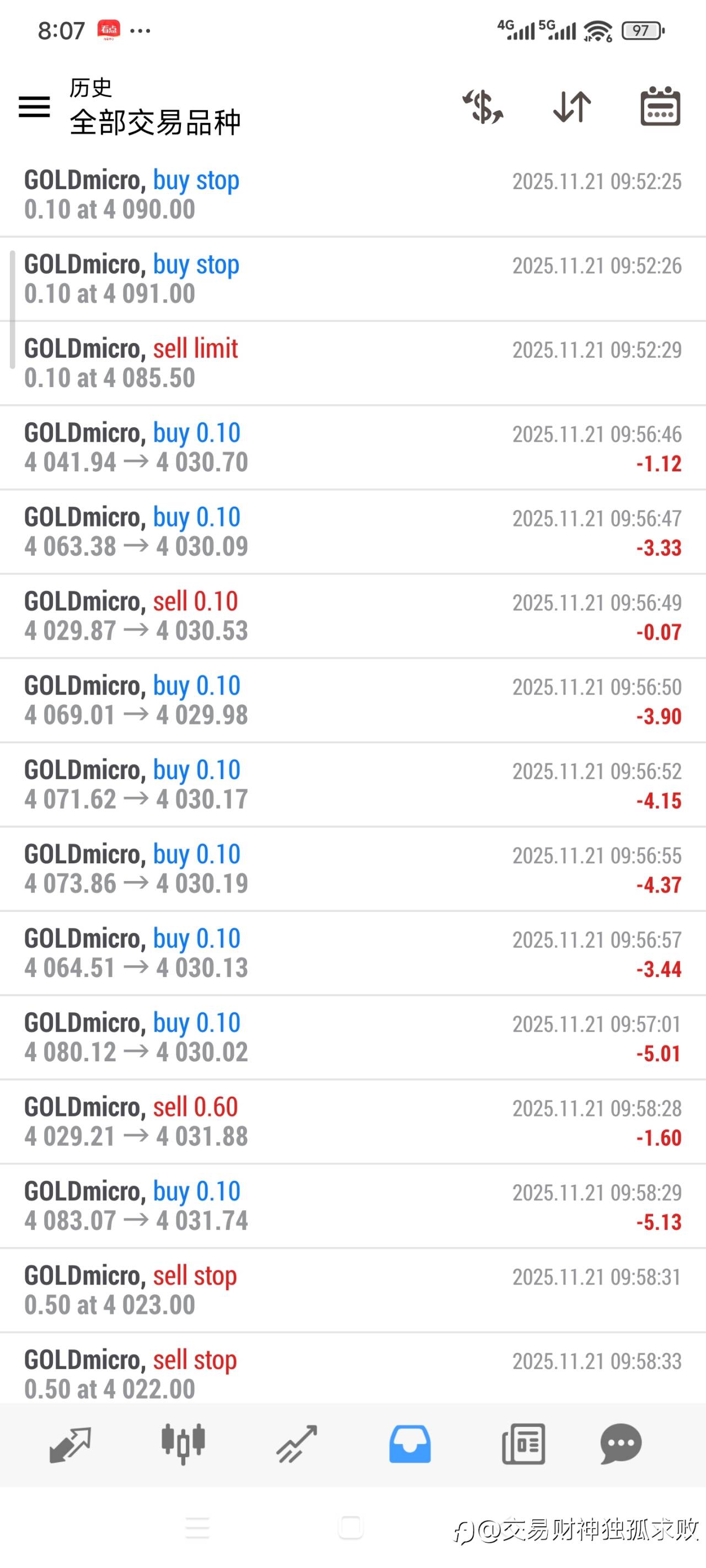Expand the sell 0.10 trade with -0.07
706x1568 pixels.
(352, 616)
